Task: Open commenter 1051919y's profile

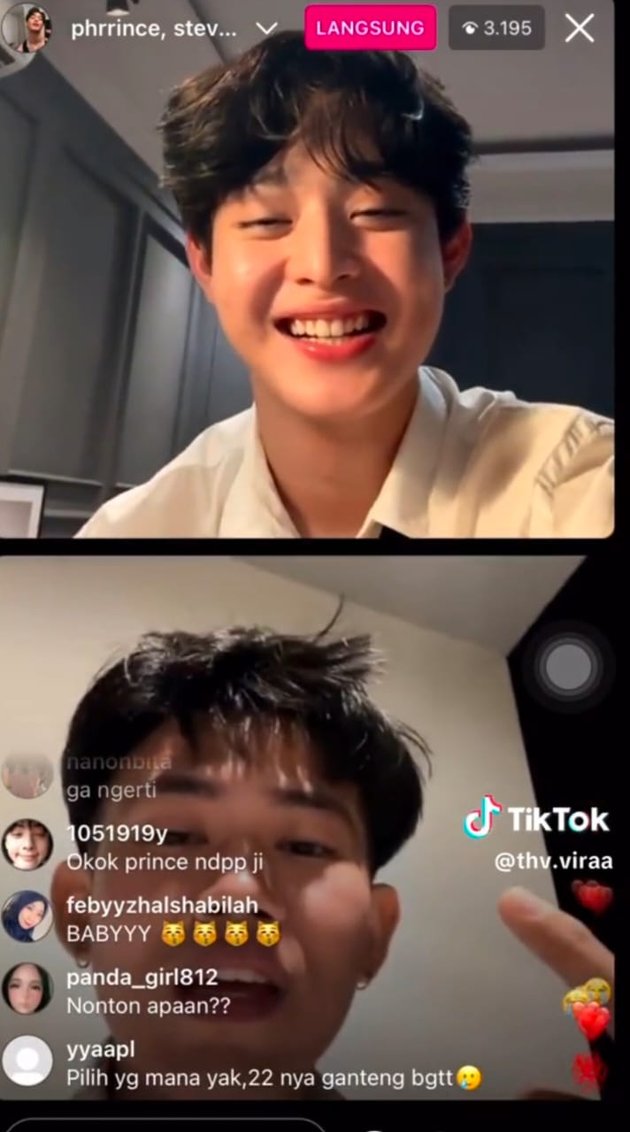Action: click(x=27, y=845)
